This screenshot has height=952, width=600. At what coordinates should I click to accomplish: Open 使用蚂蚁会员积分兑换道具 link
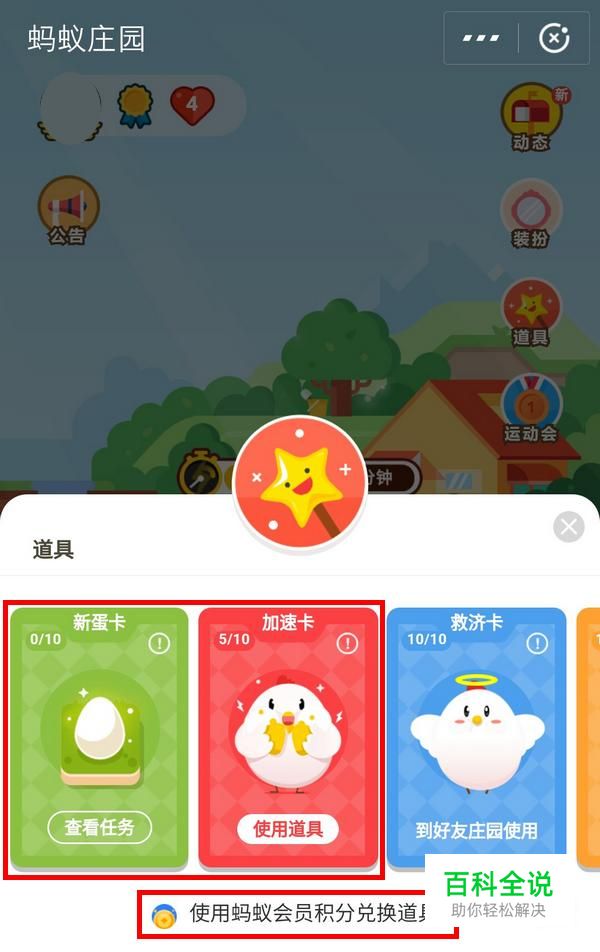(300, 914)
